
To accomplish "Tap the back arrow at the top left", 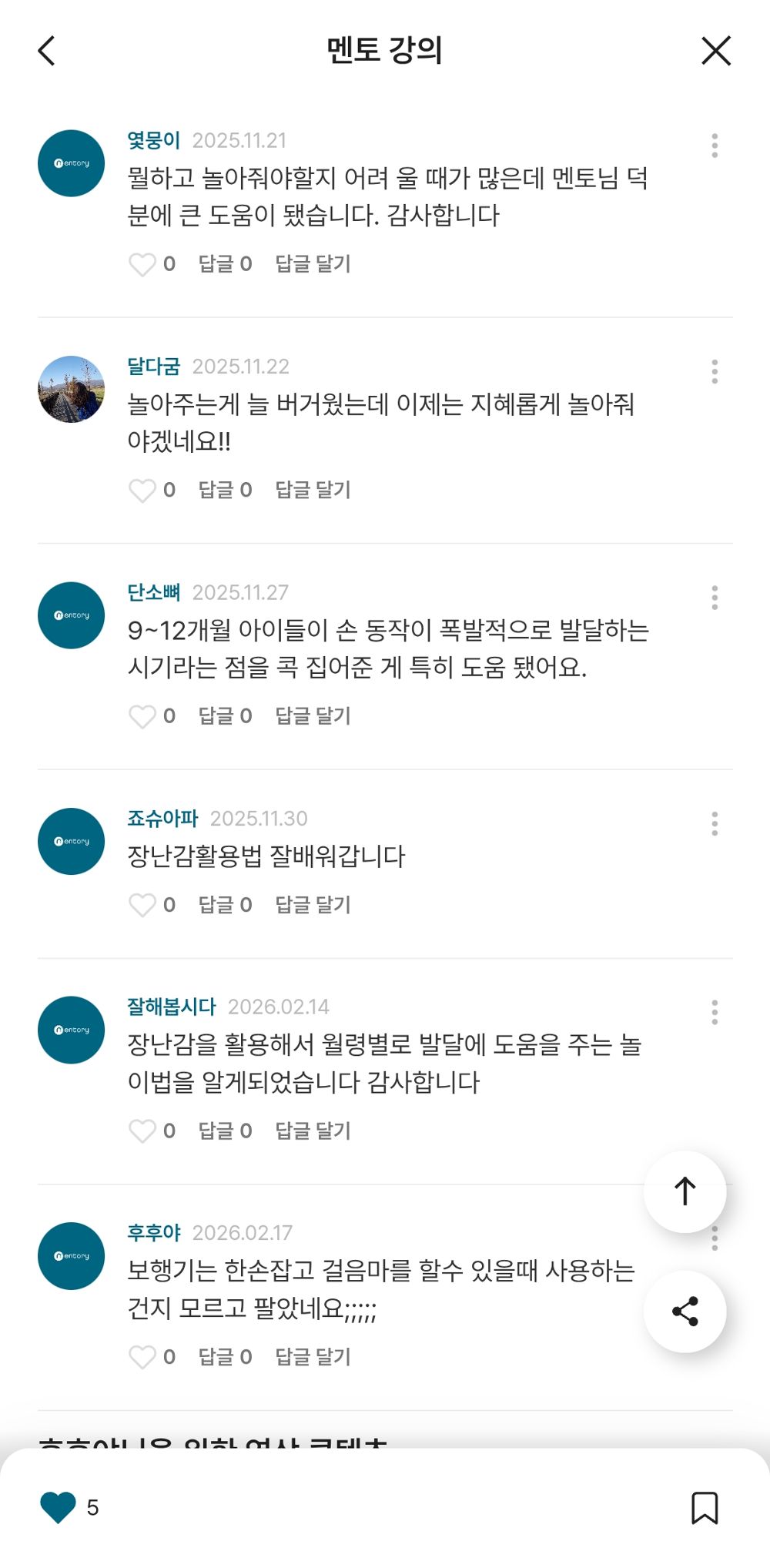I will coord(46,51).
